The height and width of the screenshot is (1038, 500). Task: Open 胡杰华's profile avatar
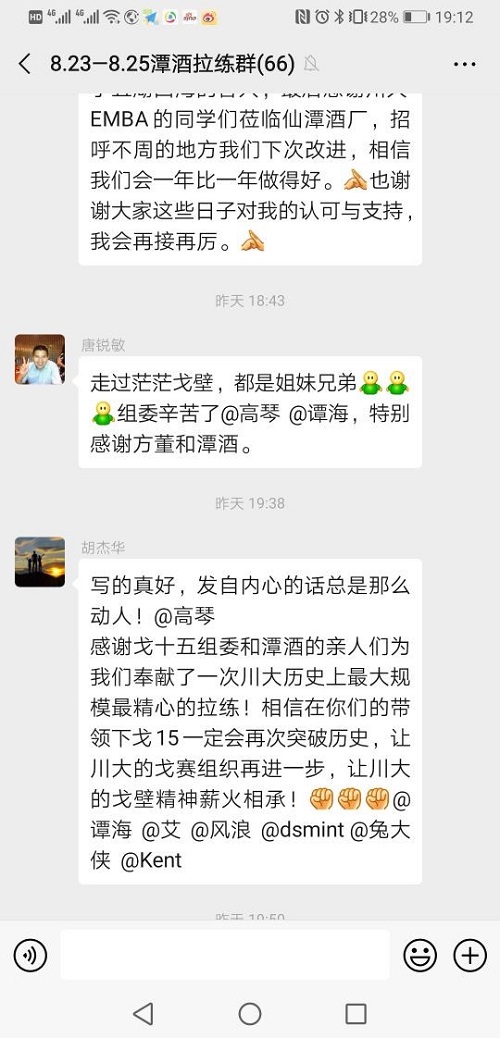[40, 562]
